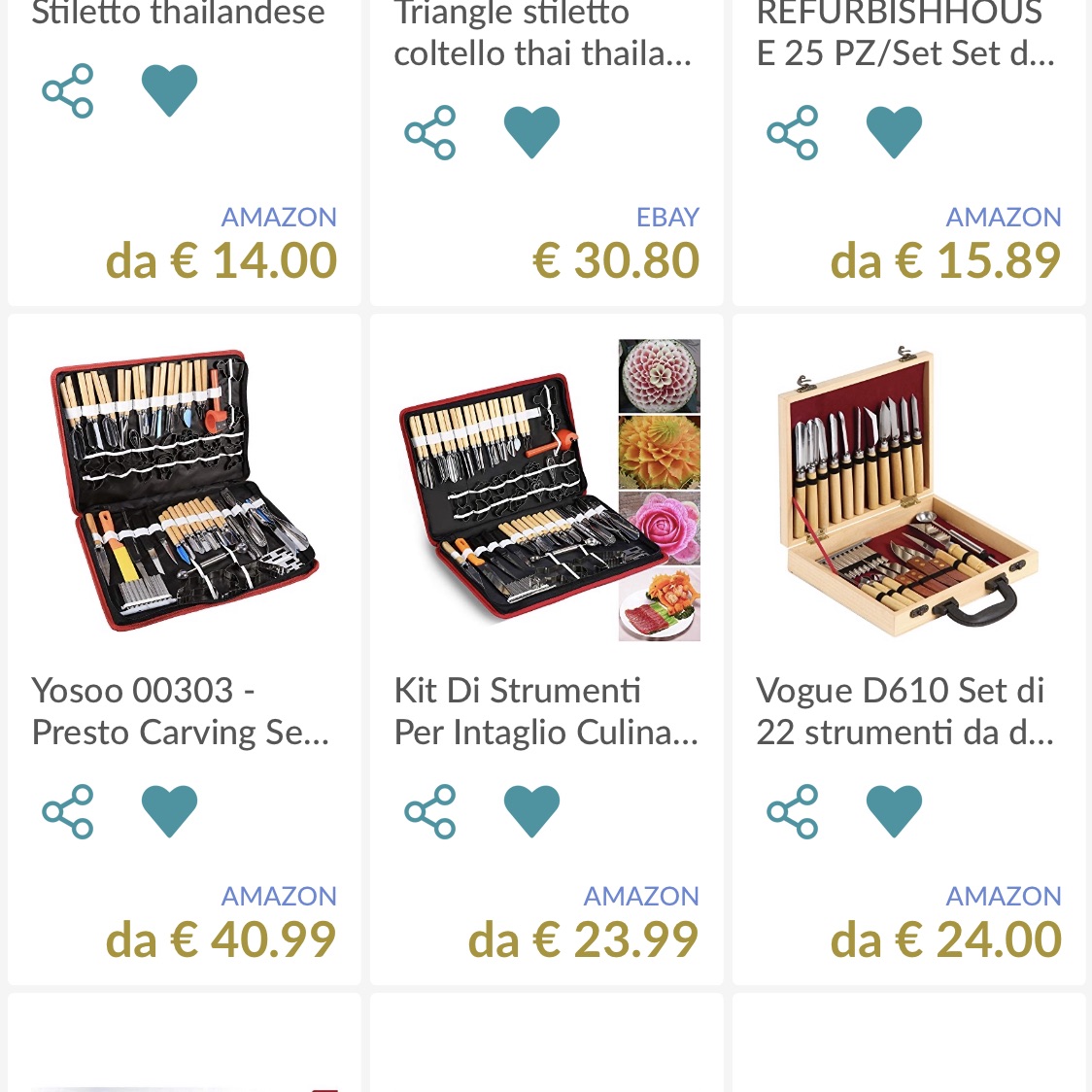Open the Yosoo 00303 Presto Carving product
The image size is (1092, 1092).
tap(184, 491)
